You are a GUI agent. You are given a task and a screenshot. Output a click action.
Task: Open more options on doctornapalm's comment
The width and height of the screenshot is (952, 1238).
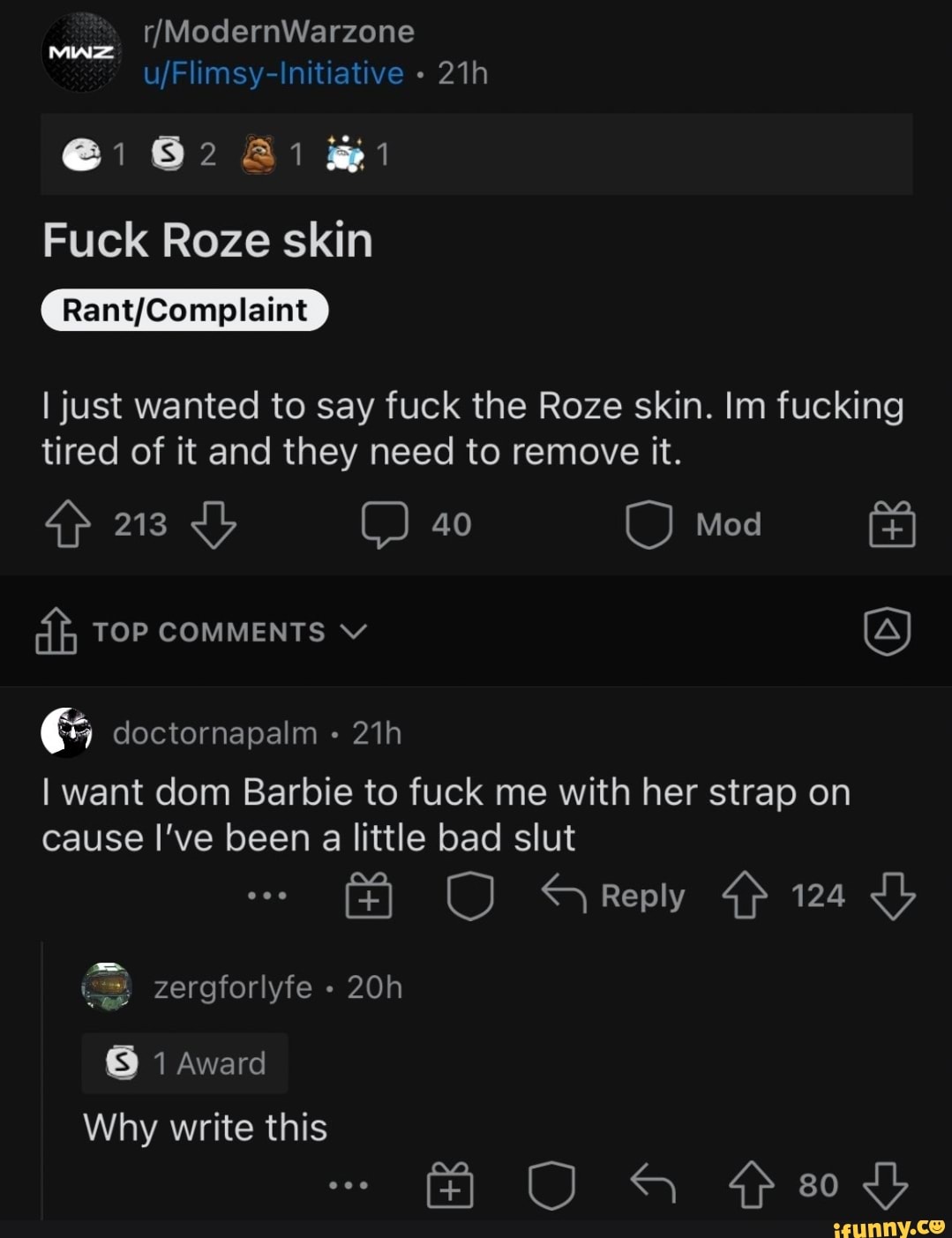(266, 896)
